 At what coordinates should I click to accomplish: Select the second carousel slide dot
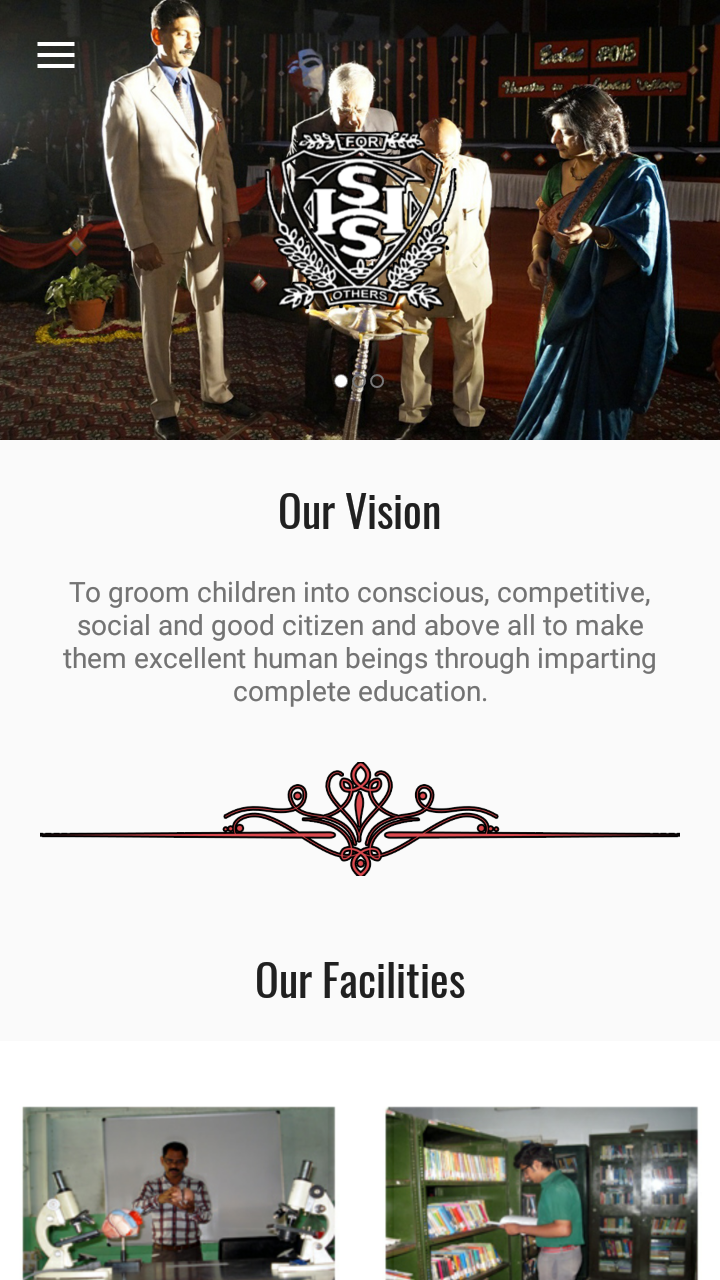coord(359,381)
